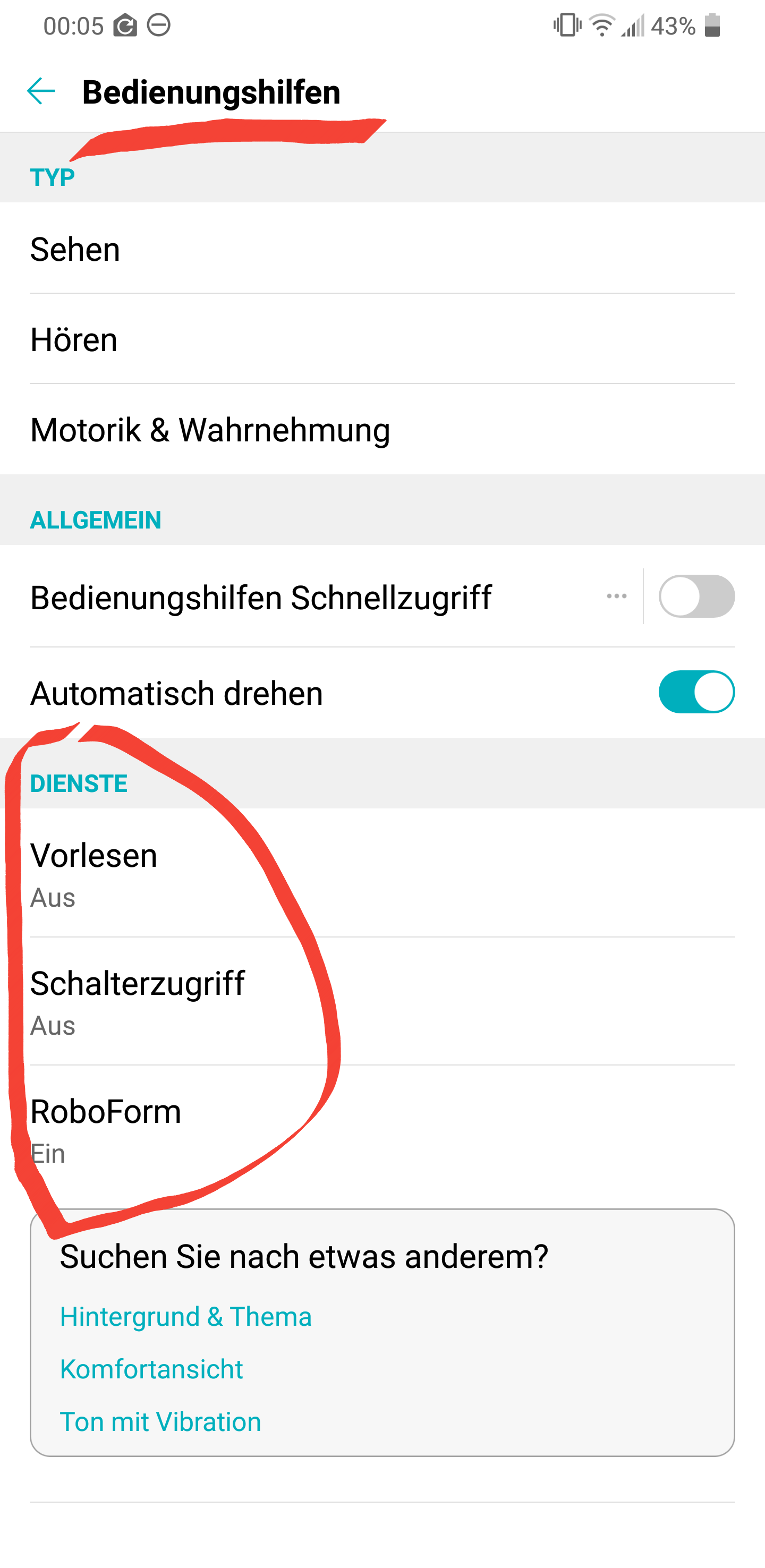Follow the Komfortansicht link
This screenshot has height=1568, width=765.
point(151,1369)
